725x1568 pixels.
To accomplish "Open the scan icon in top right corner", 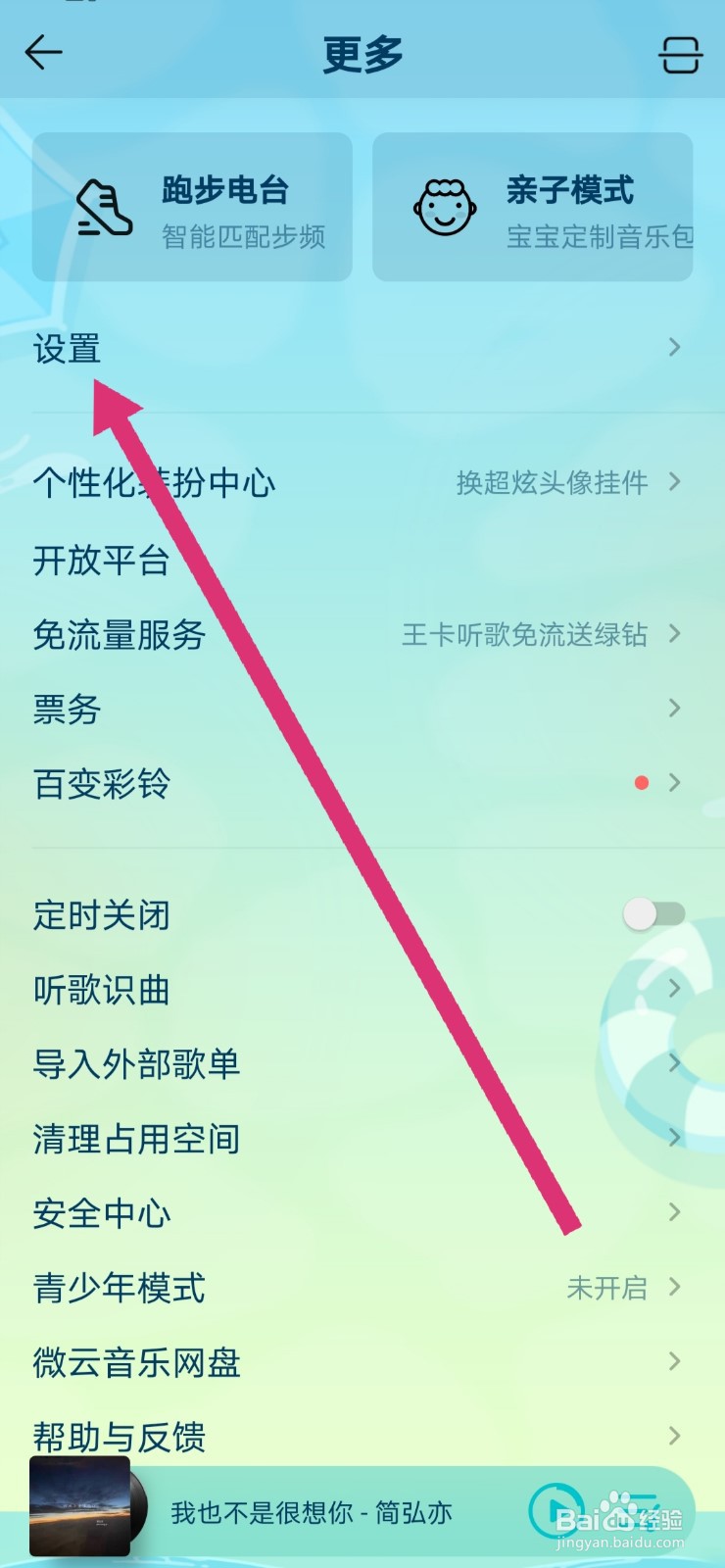I will pyautogui.click(x=681, y=56).
